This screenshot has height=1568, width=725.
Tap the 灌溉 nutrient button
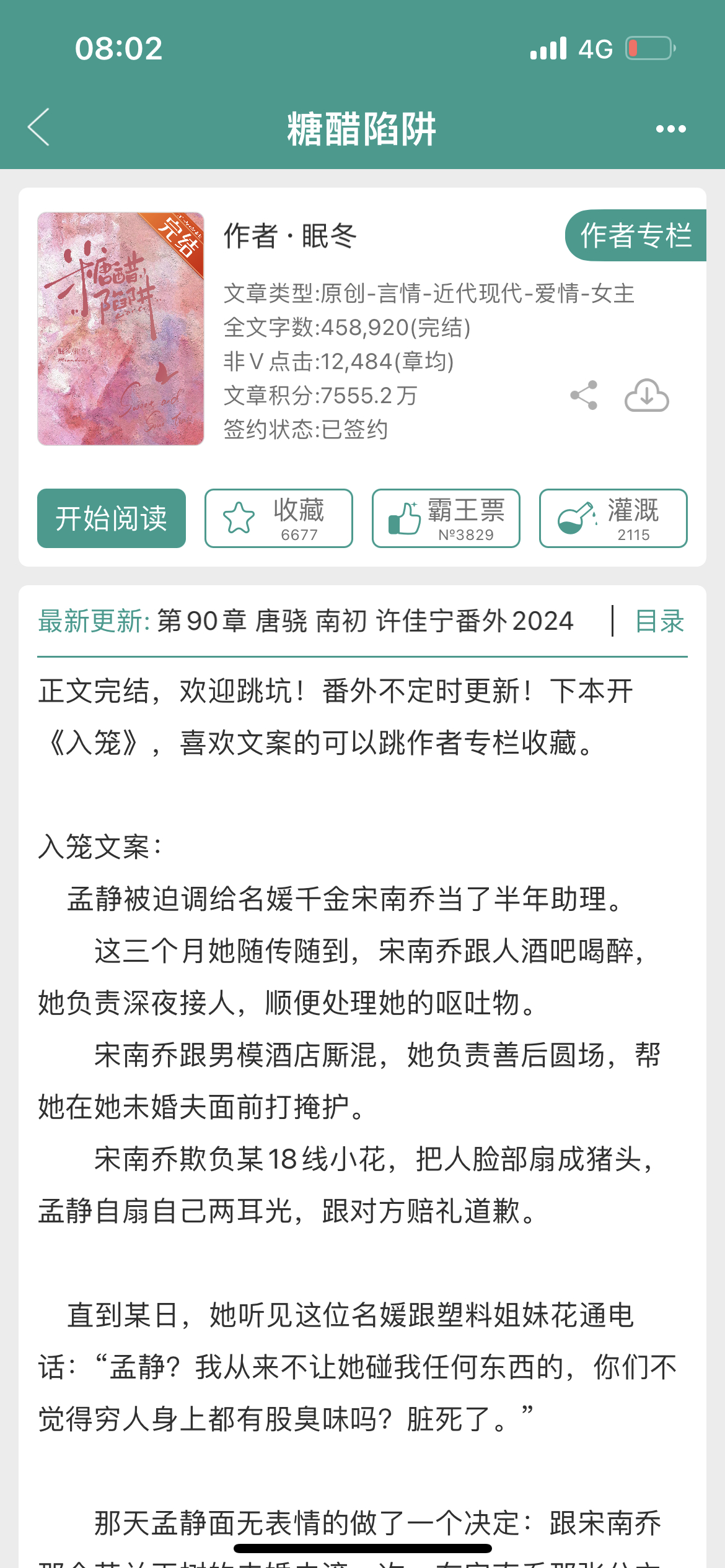pos(613,518)
